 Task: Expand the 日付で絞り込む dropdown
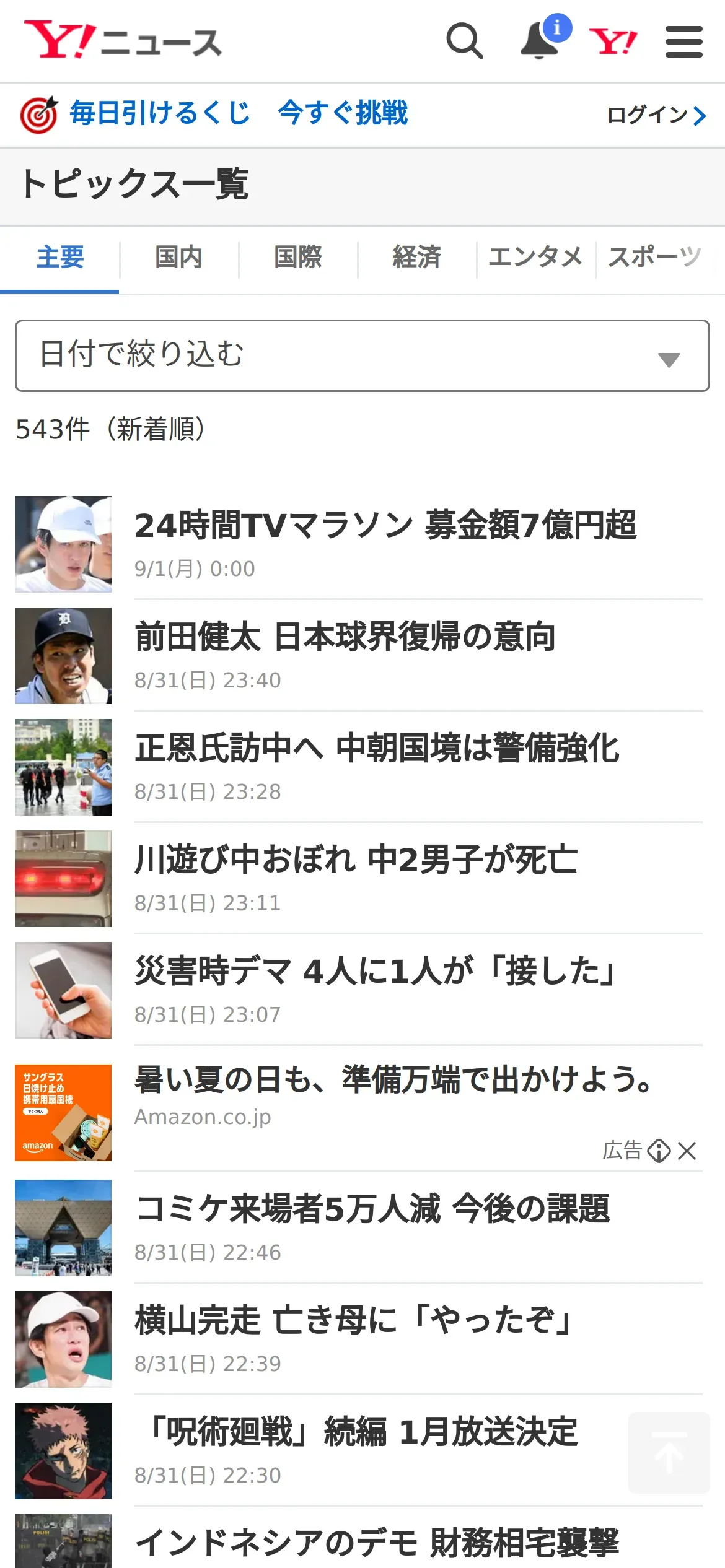pos(362,355)
